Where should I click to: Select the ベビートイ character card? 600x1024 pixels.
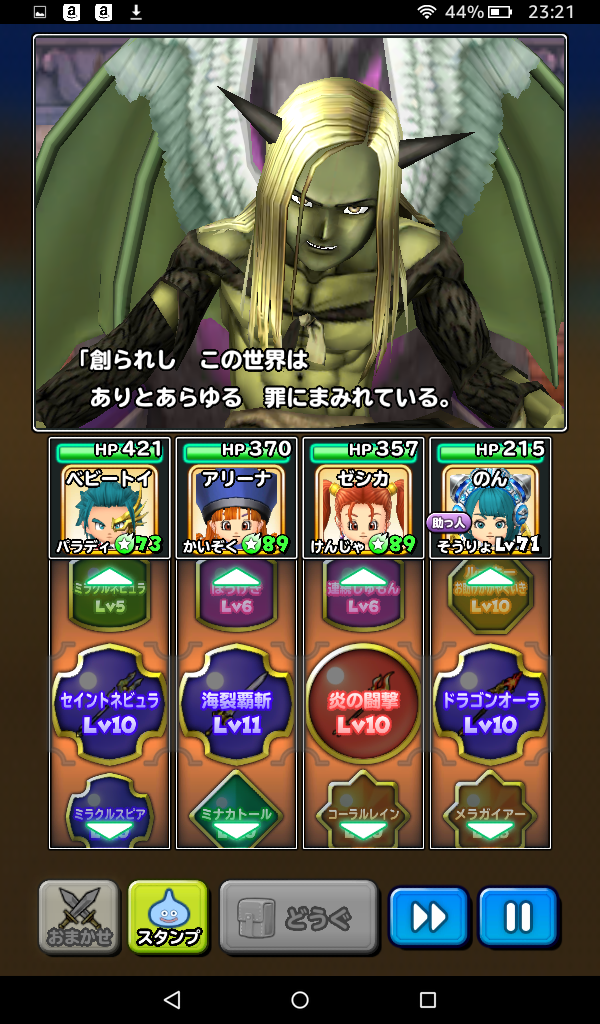(109, 498)
